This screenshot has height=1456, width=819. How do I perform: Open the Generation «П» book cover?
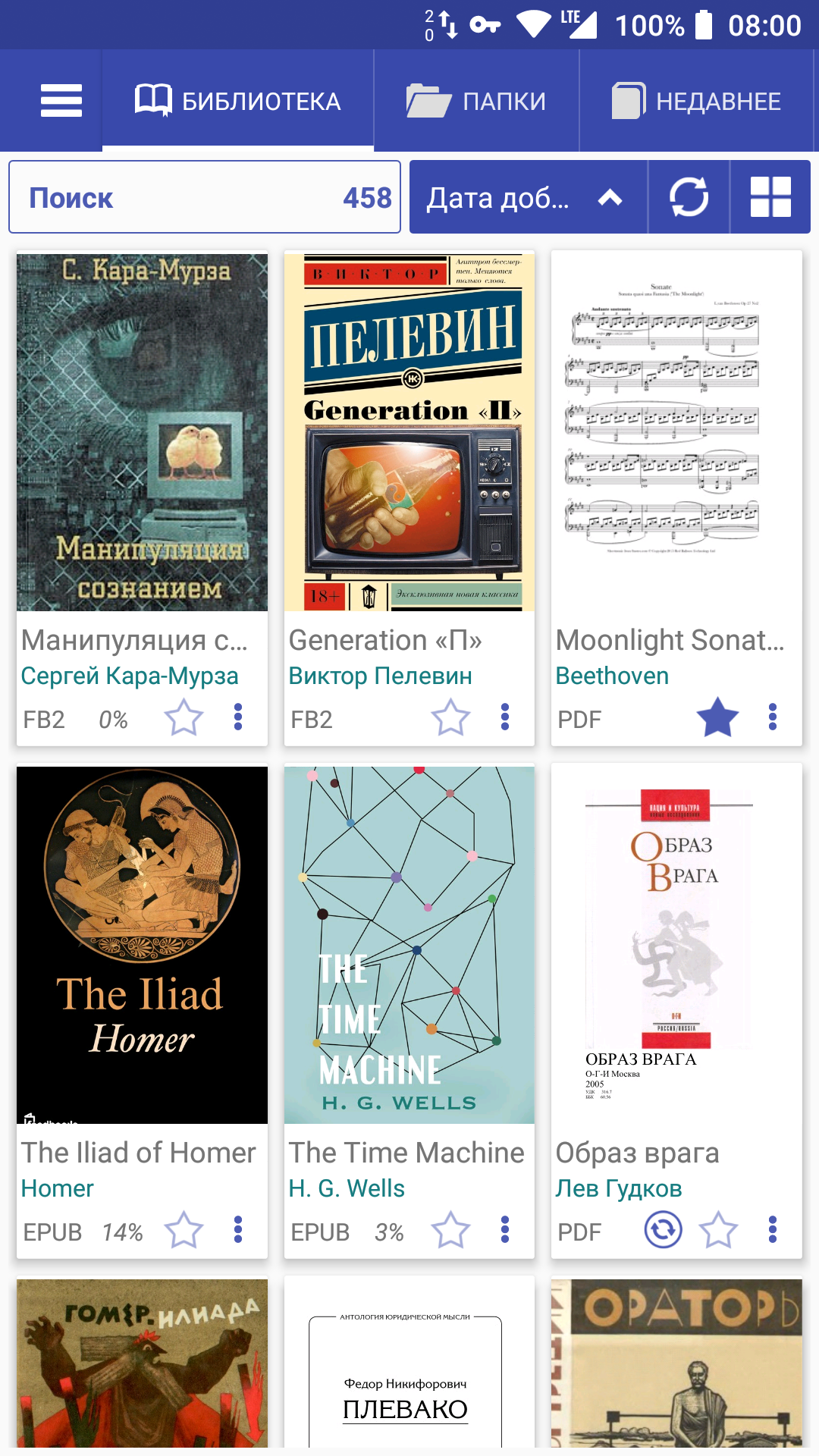click(x=409, y=432)
